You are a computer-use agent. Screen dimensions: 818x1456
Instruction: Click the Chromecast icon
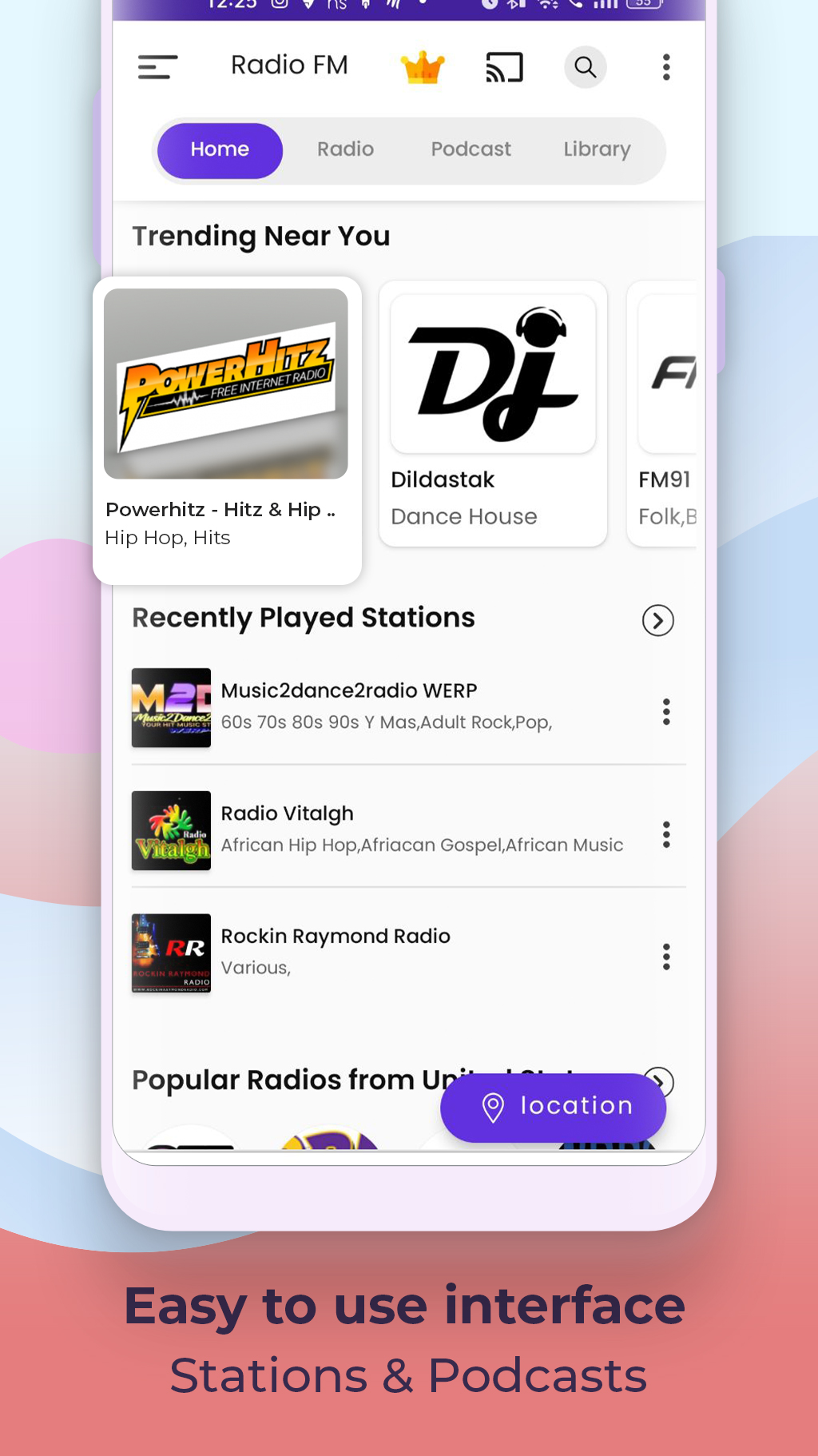click(x=503, y=67)
